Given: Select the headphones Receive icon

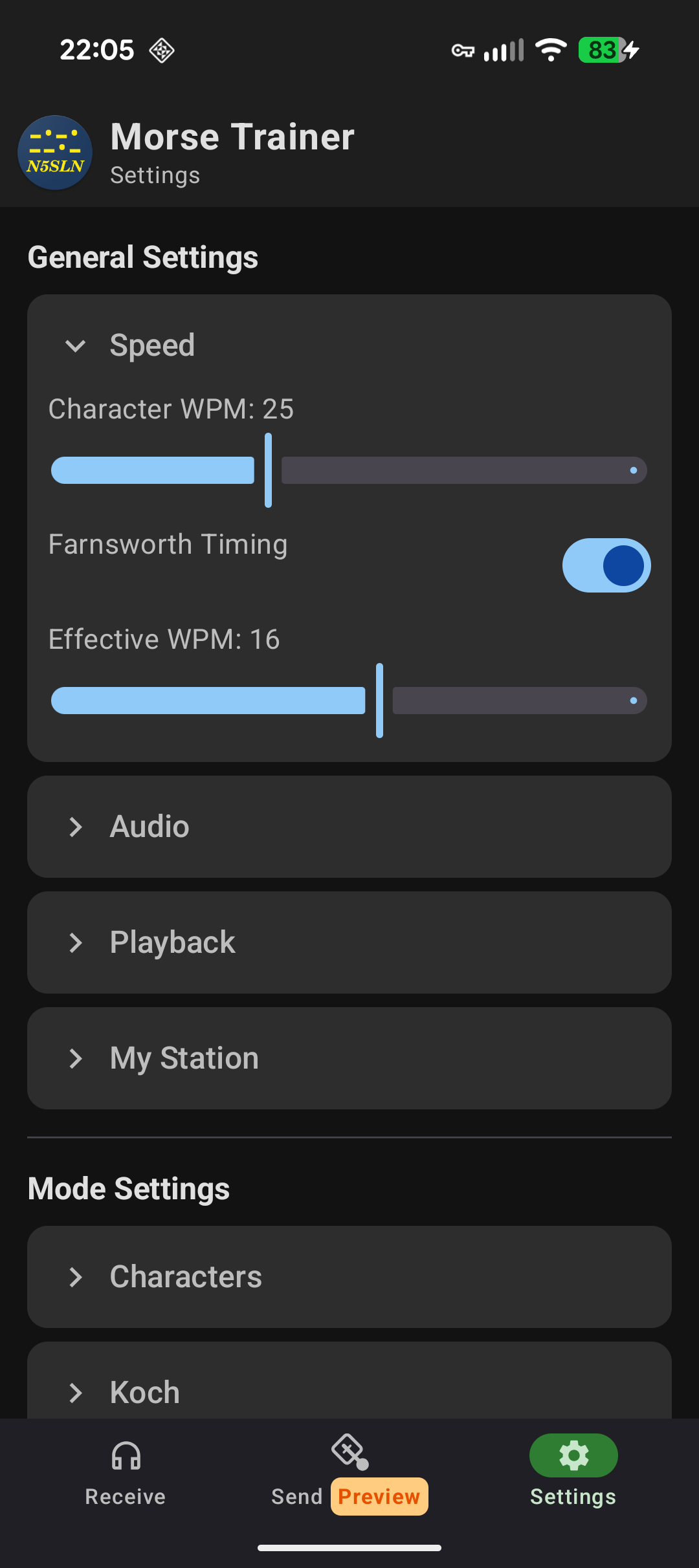Looking at the screenshot, I should (x=125, y=1456).
